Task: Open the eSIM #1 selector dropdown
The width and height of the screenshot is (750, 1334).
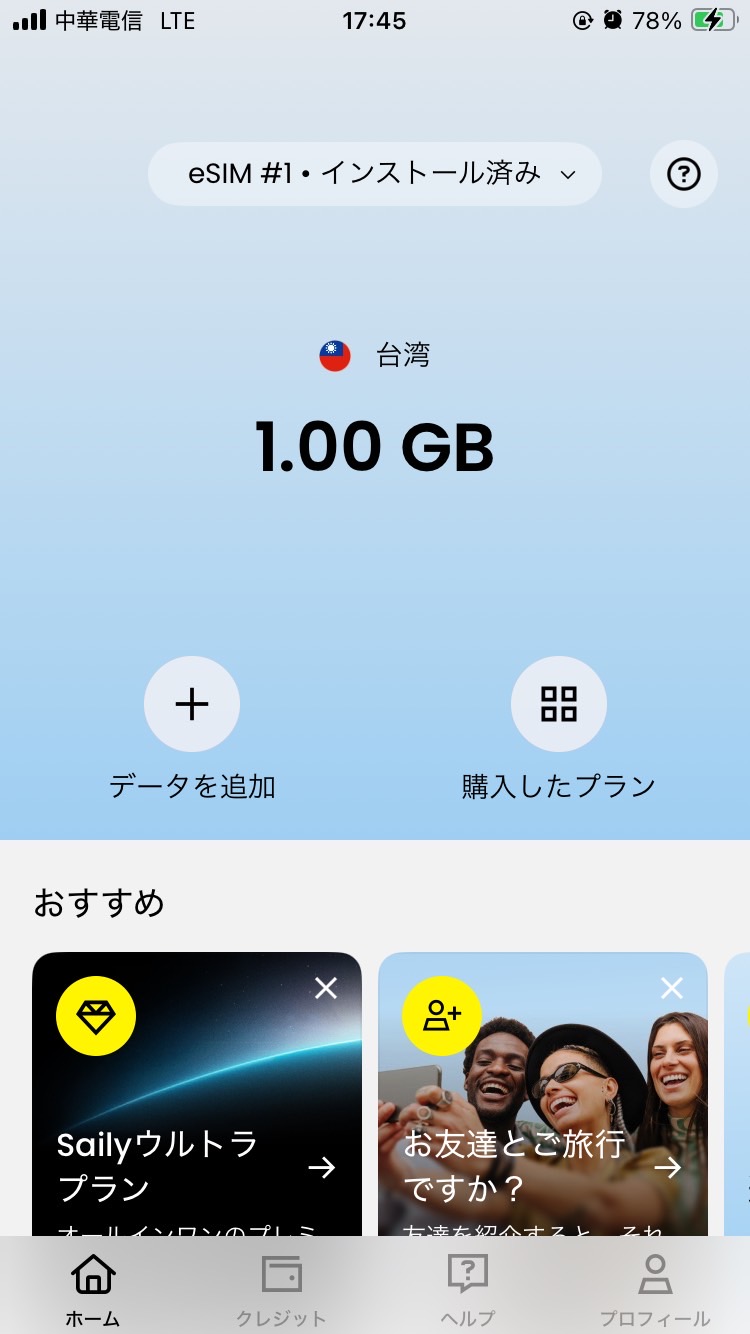Action: (375, 174)
